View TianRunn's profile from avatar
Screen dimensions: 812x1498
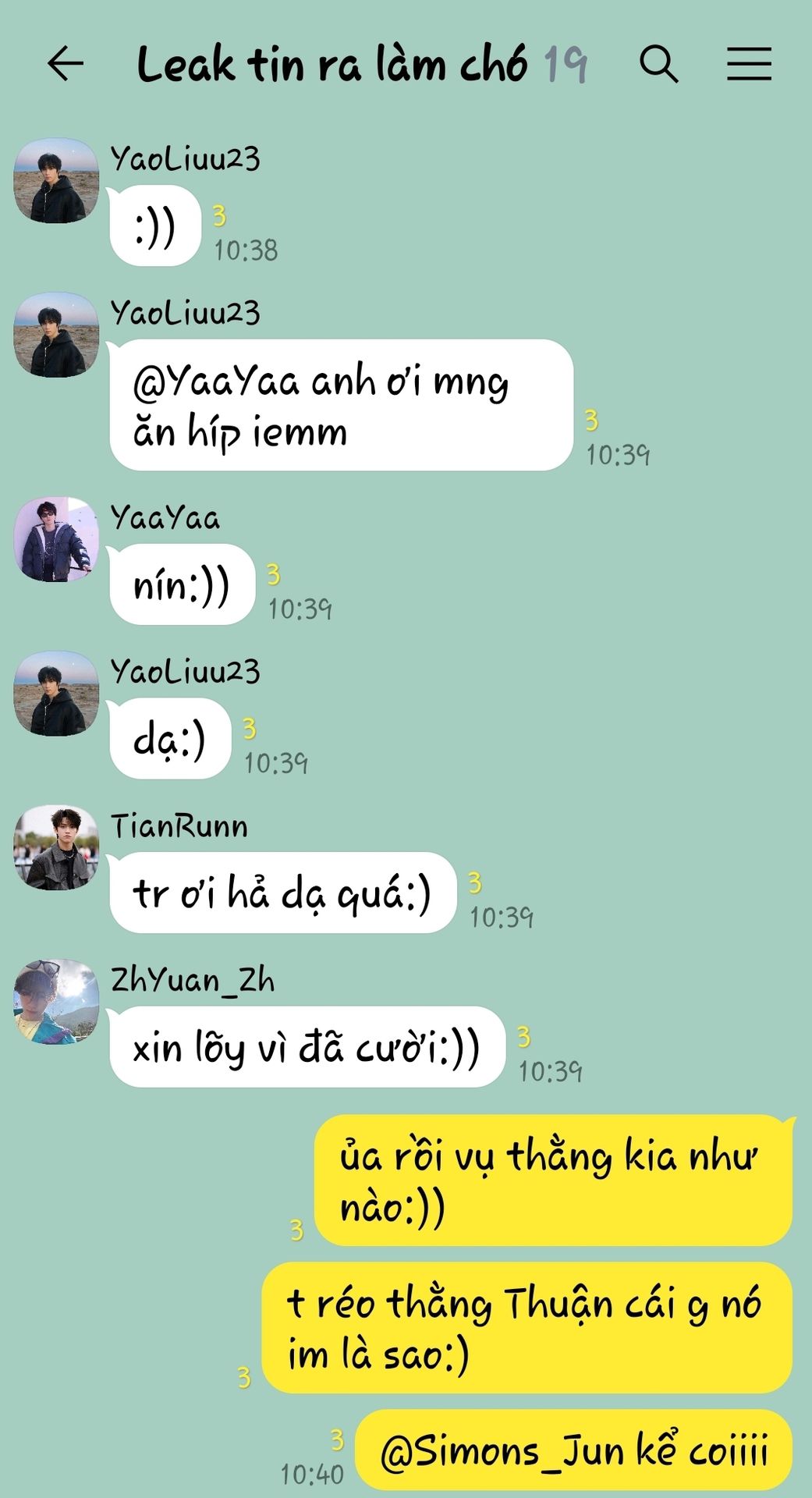(56, 847)
